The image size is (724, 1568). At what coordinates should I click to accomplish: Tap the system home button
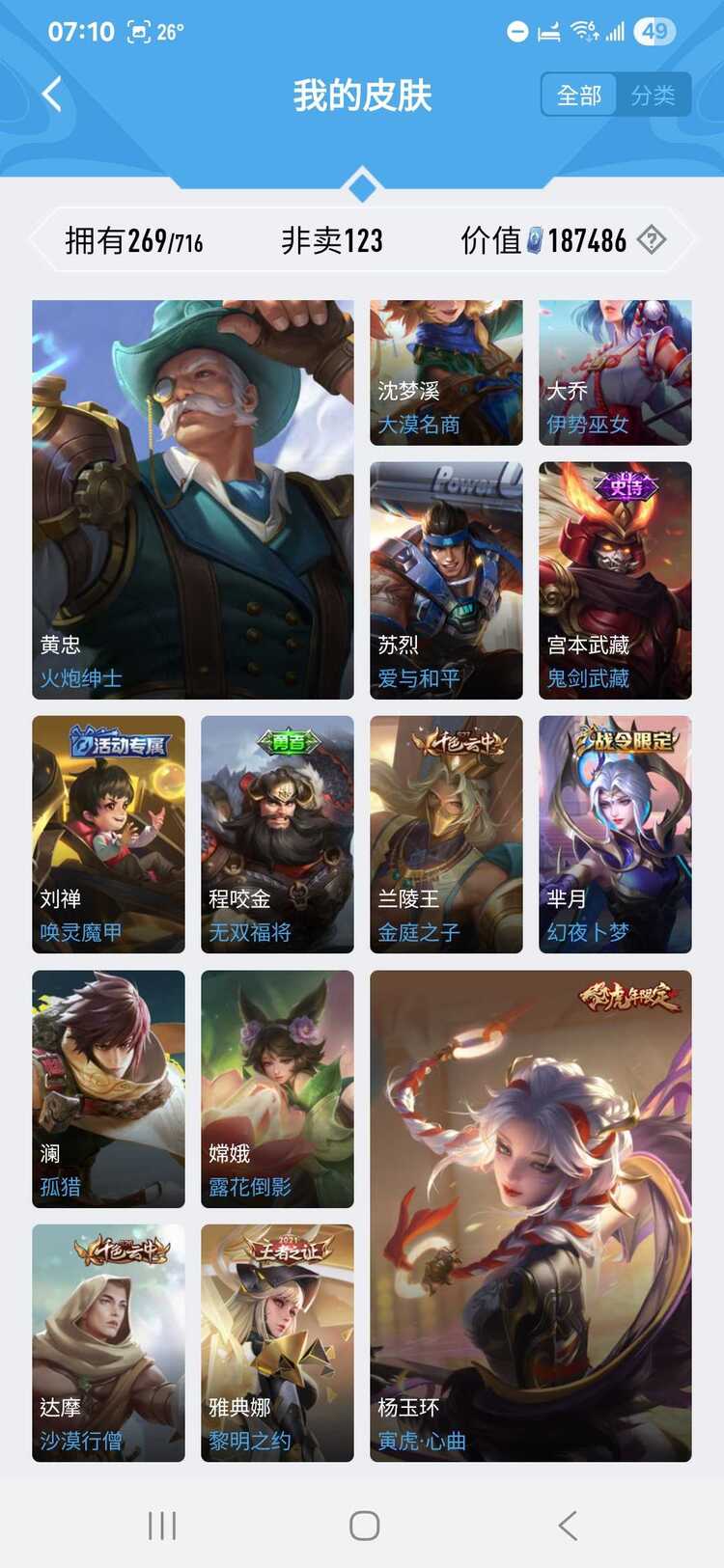(x=364, y=1526)
